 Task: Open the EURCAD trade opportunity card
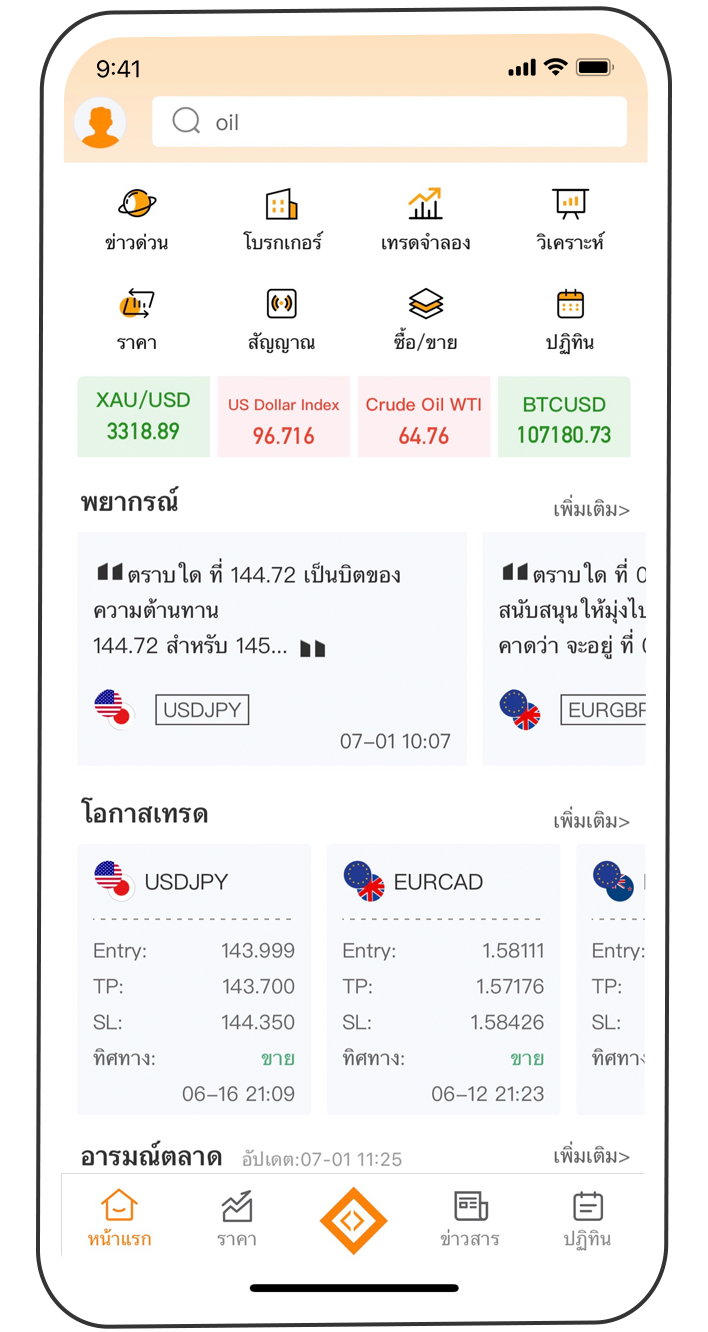pyautogui.click(x=444, y=979)
